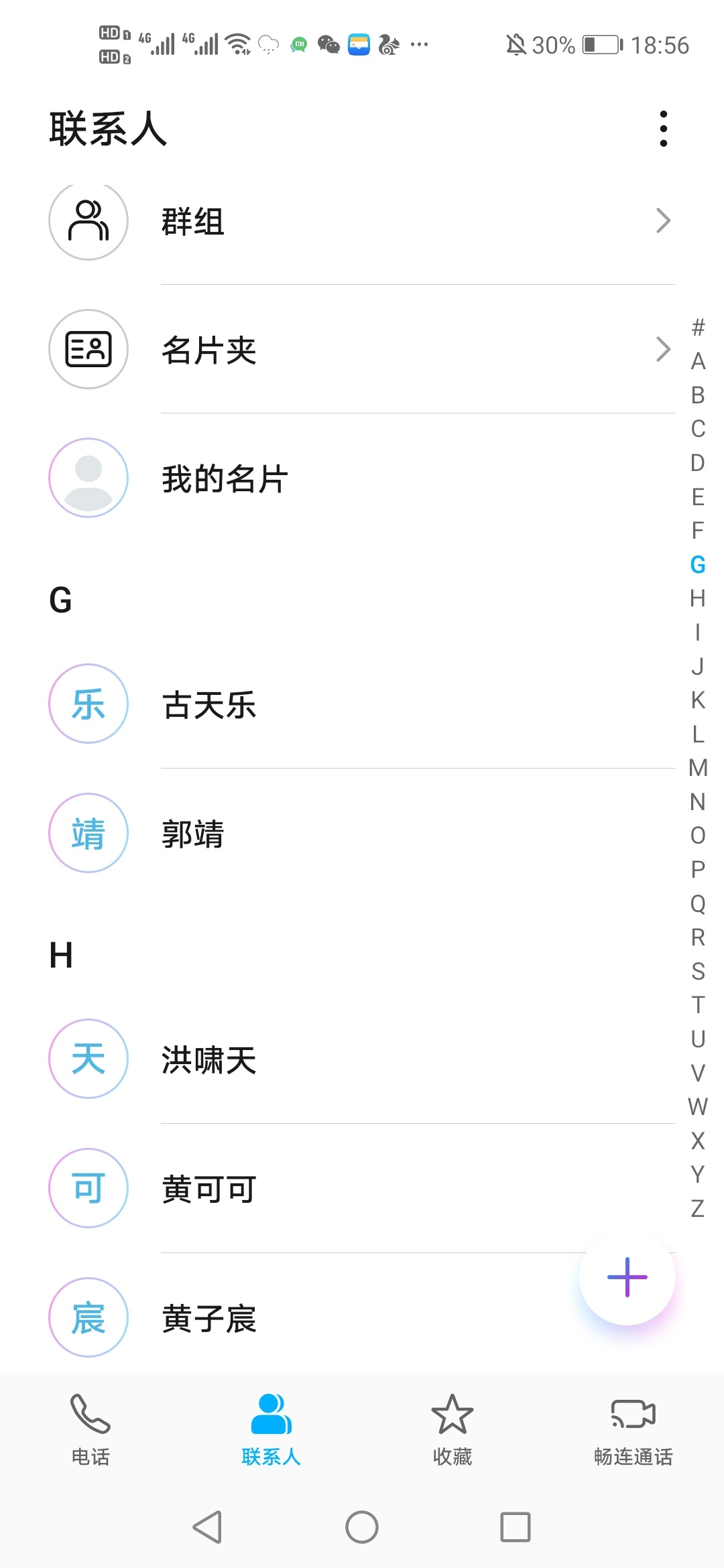Open contact 古天乐

coord(362,704)
